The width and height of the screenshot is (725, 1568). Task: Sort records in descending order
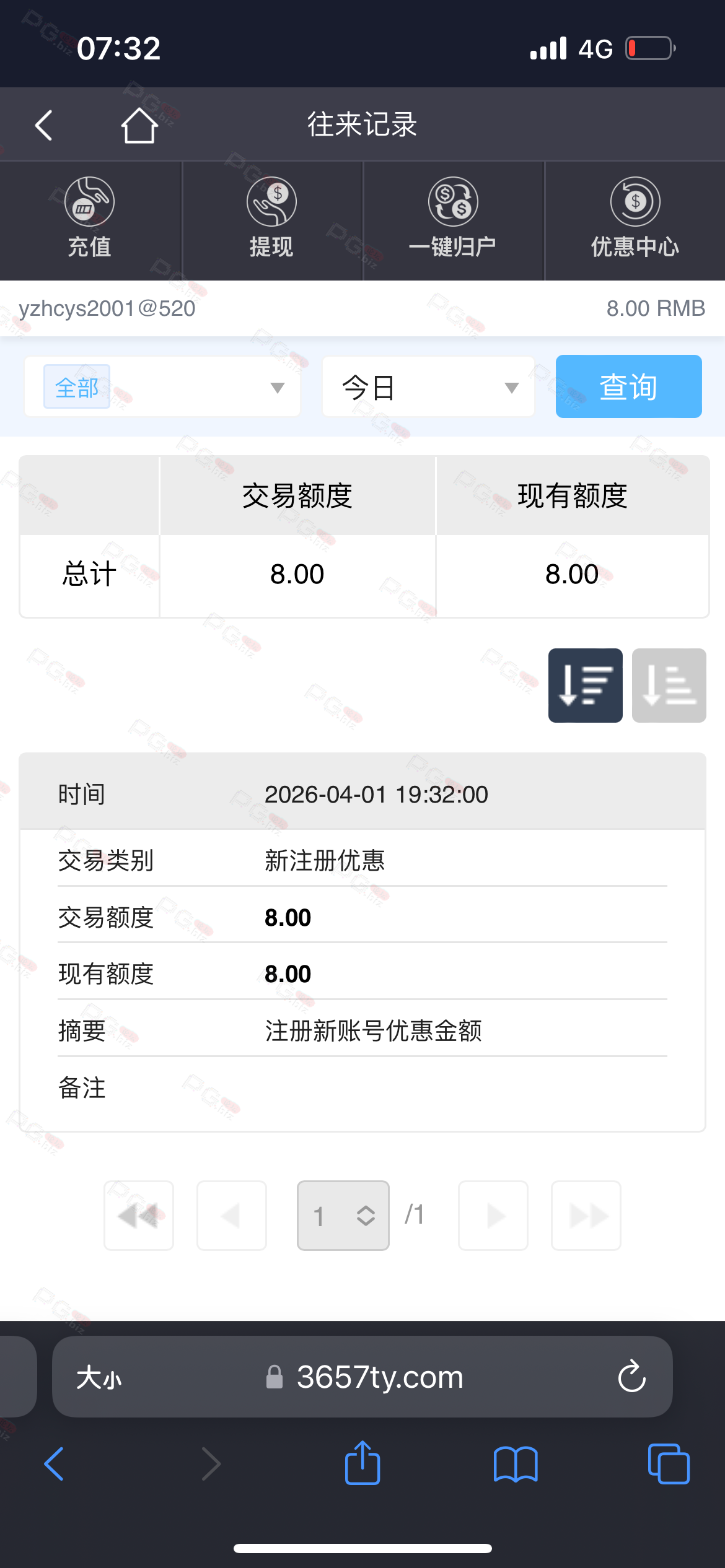click(x=585, y=685)
